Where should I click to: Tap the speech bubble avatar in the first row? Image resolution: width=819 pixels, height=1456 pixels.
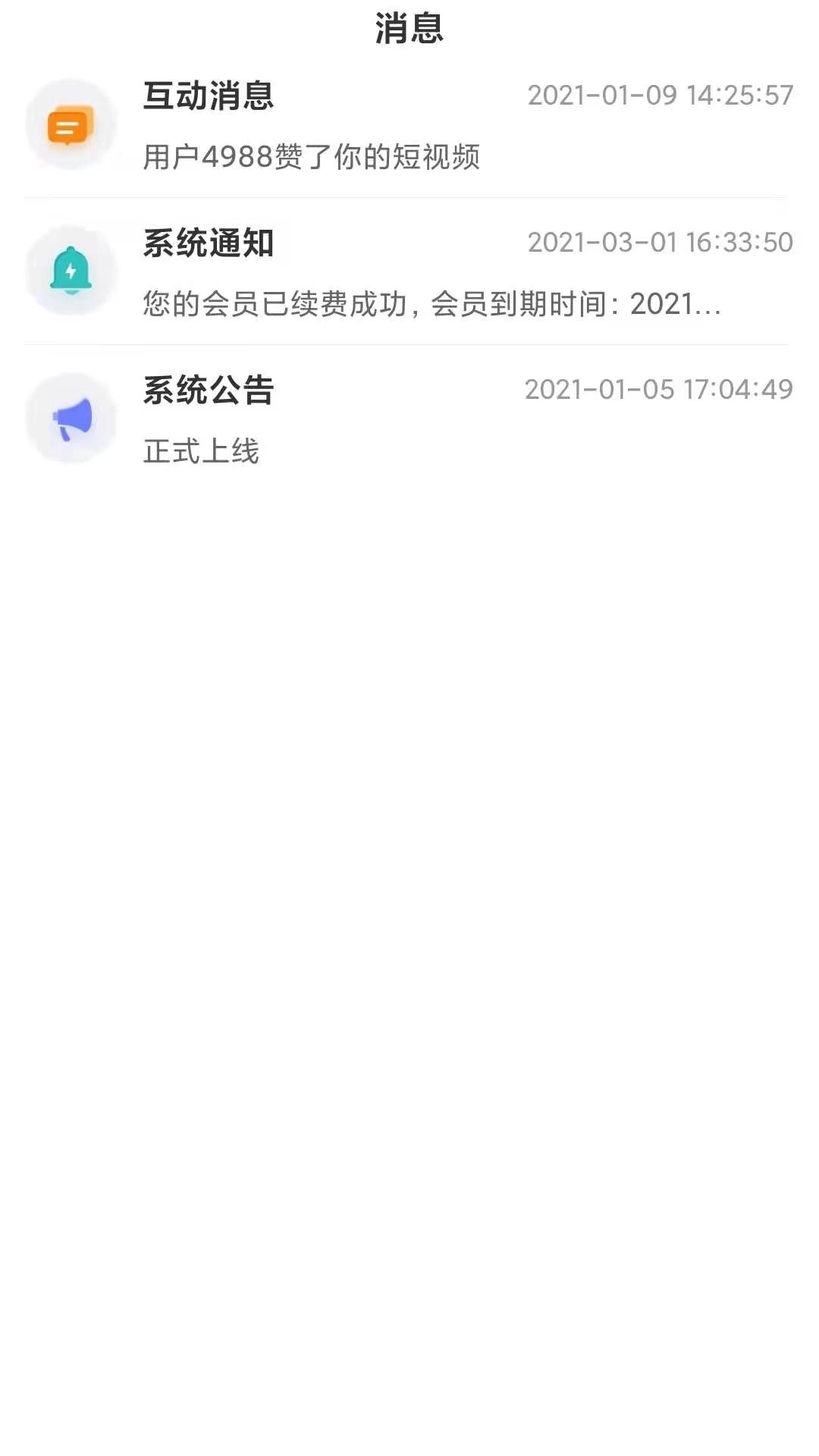click(70, 124)
